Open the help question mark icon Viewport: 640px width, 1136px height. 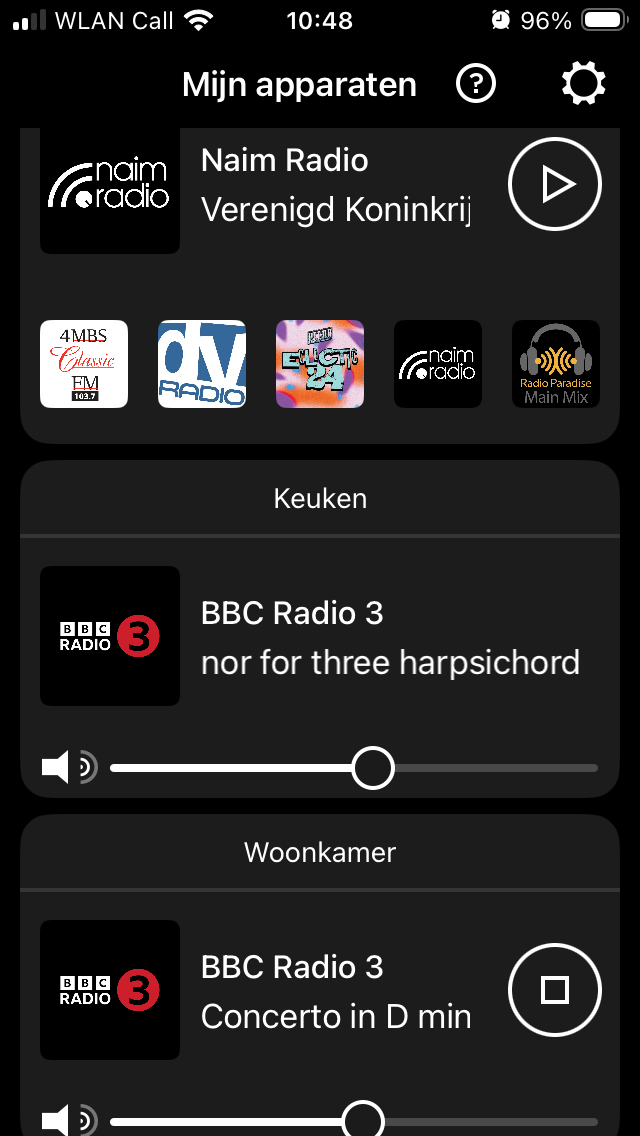coord(476,85)
